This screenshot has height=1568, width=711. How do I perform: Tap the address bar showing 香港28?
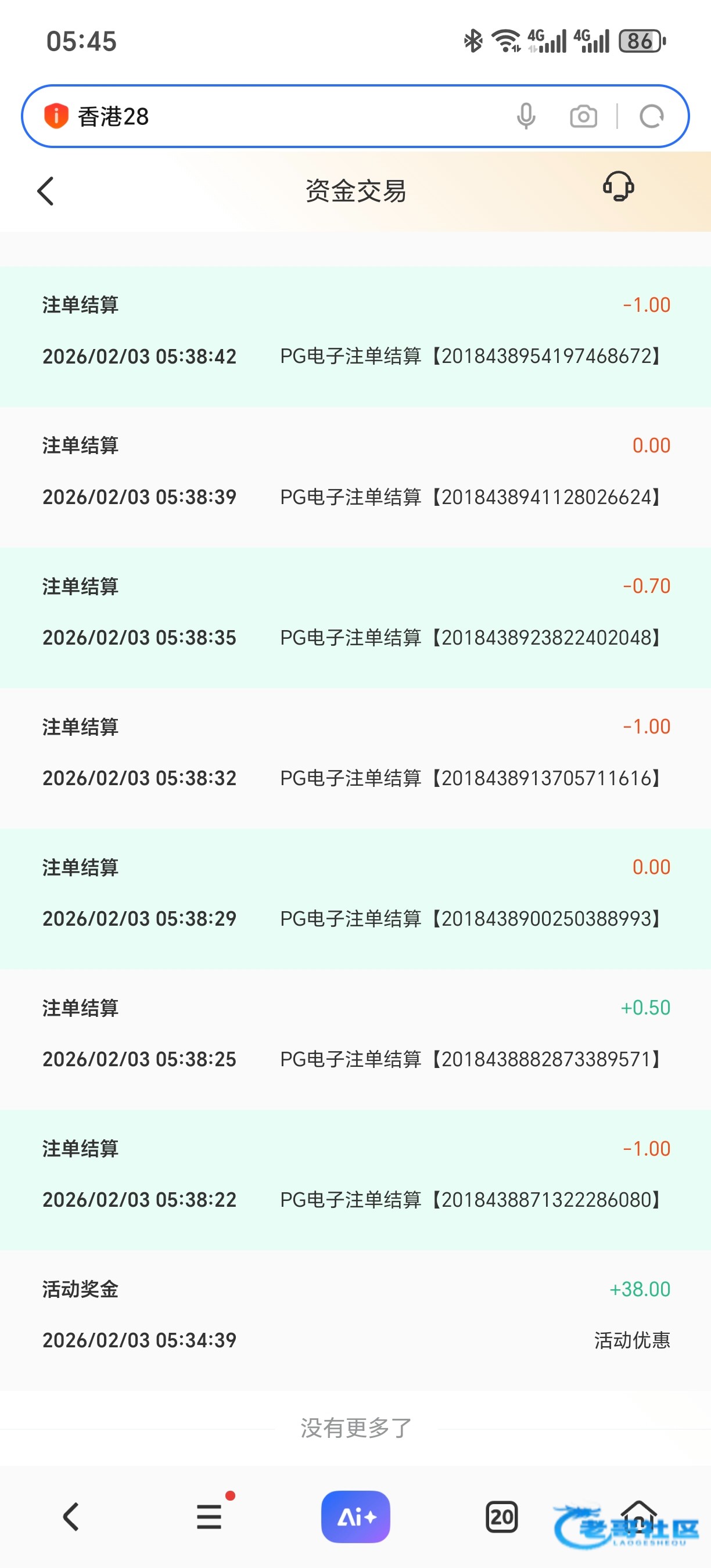point(274,116)
